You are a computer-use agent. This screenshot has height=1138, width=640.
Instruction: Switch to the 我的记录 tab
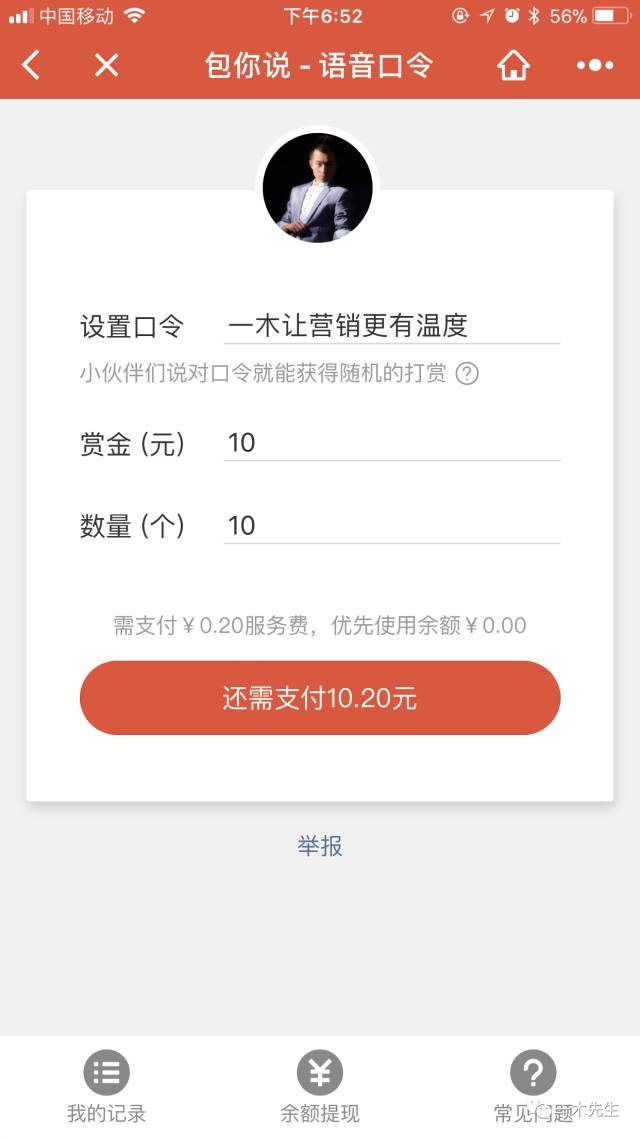(x=106, y=1087)
